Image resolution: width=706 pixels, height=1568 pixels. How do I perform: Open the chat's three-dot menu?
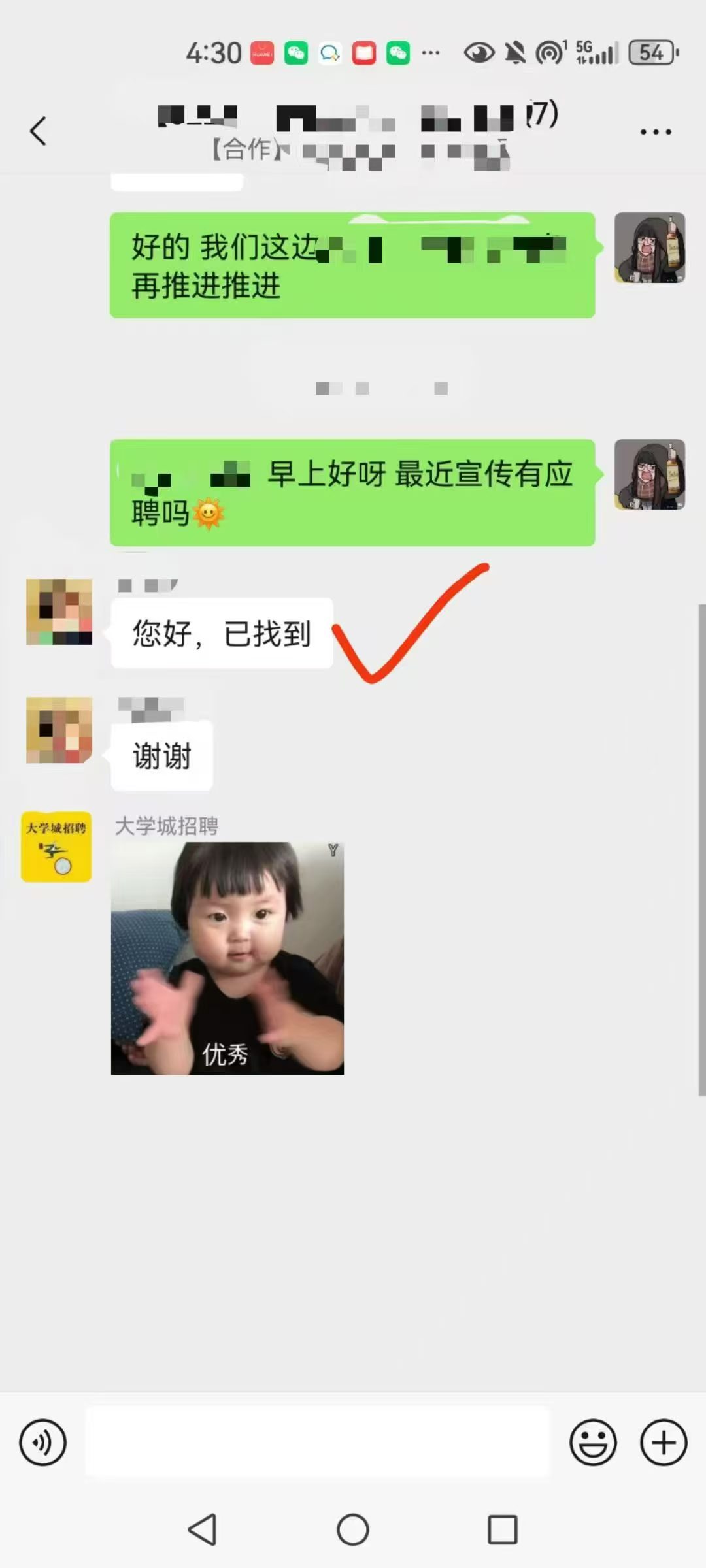[x=655, y=132]
